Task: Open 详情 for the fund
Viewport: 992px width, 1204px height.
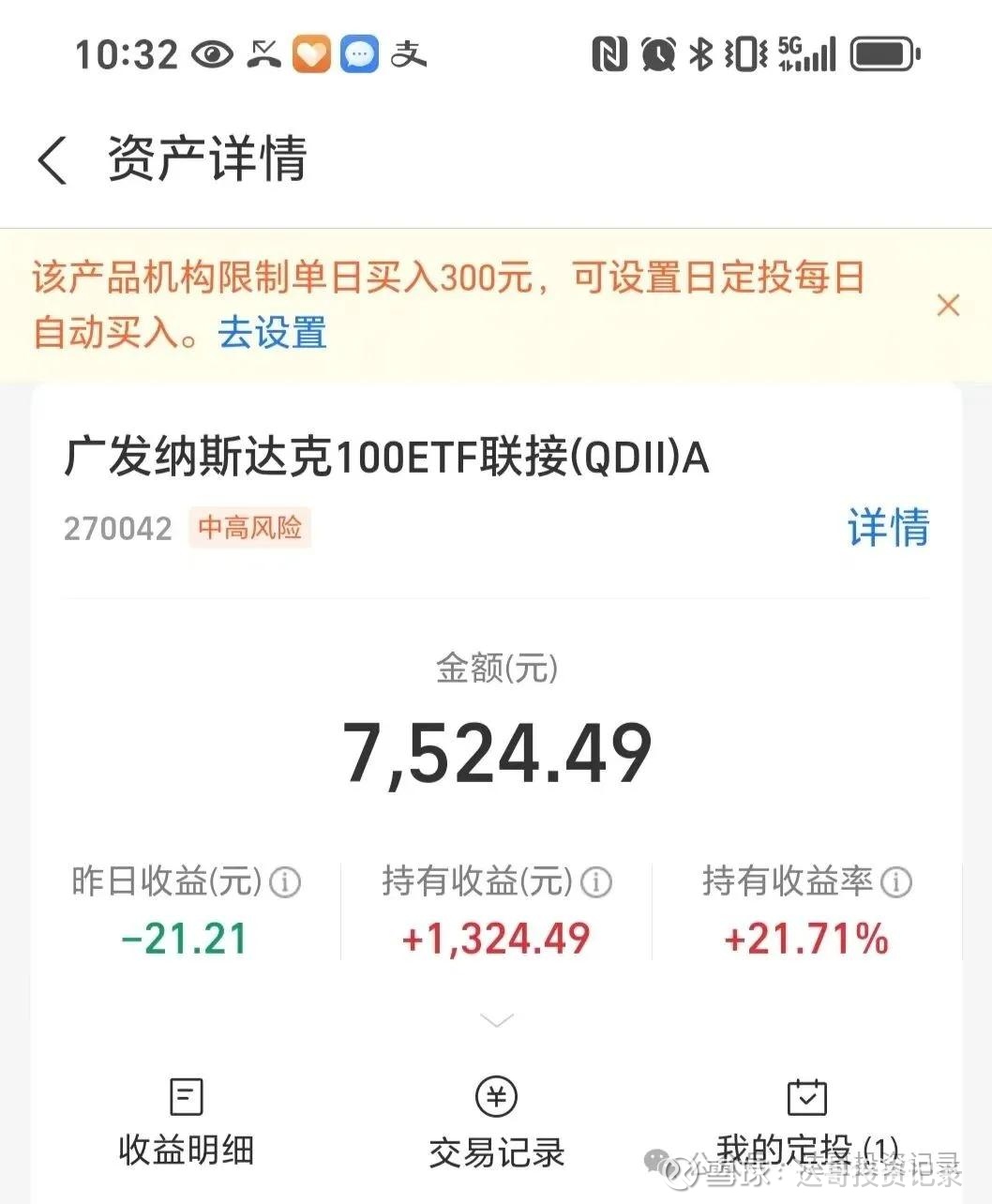Action: pos(887,527)
